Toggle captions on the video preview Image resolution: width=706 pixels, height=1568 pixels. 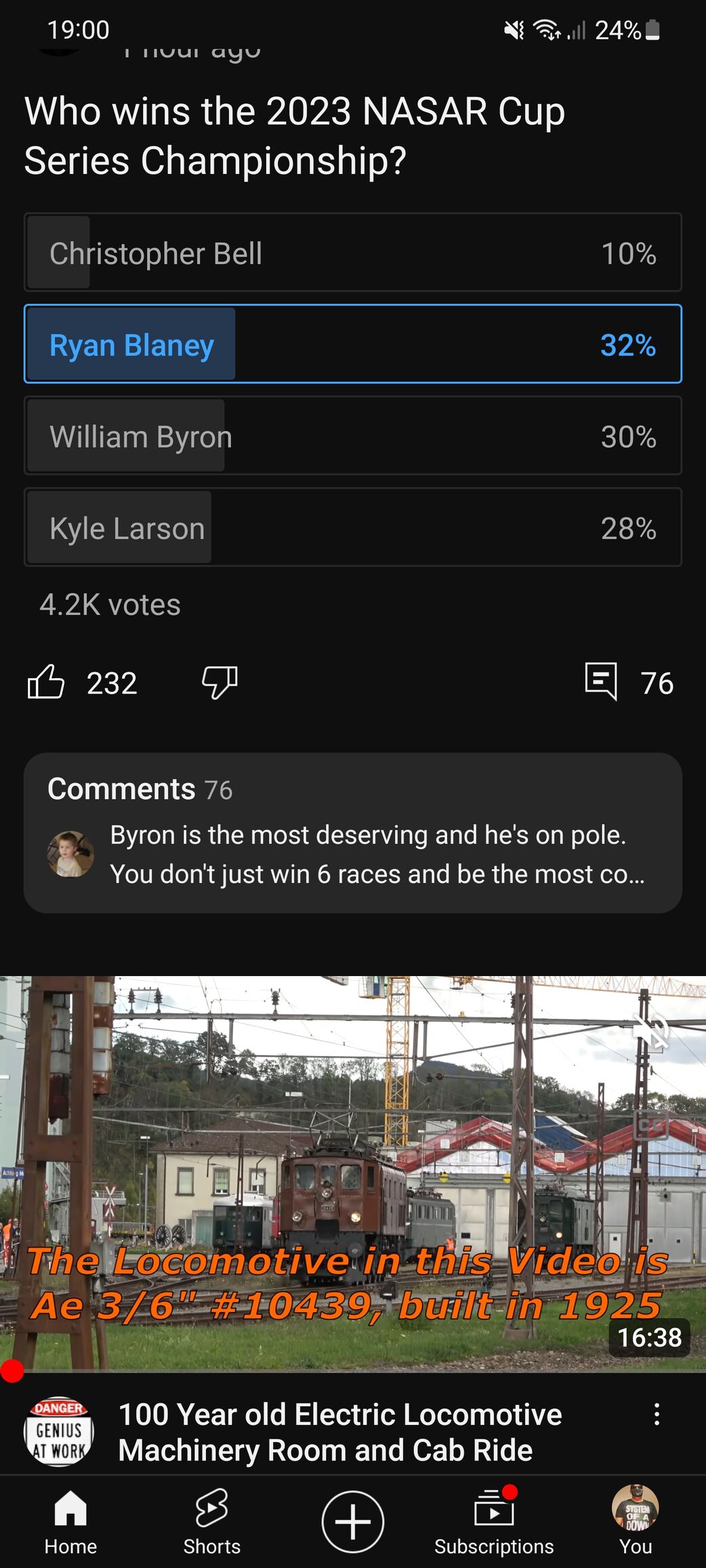(650, 1127)
